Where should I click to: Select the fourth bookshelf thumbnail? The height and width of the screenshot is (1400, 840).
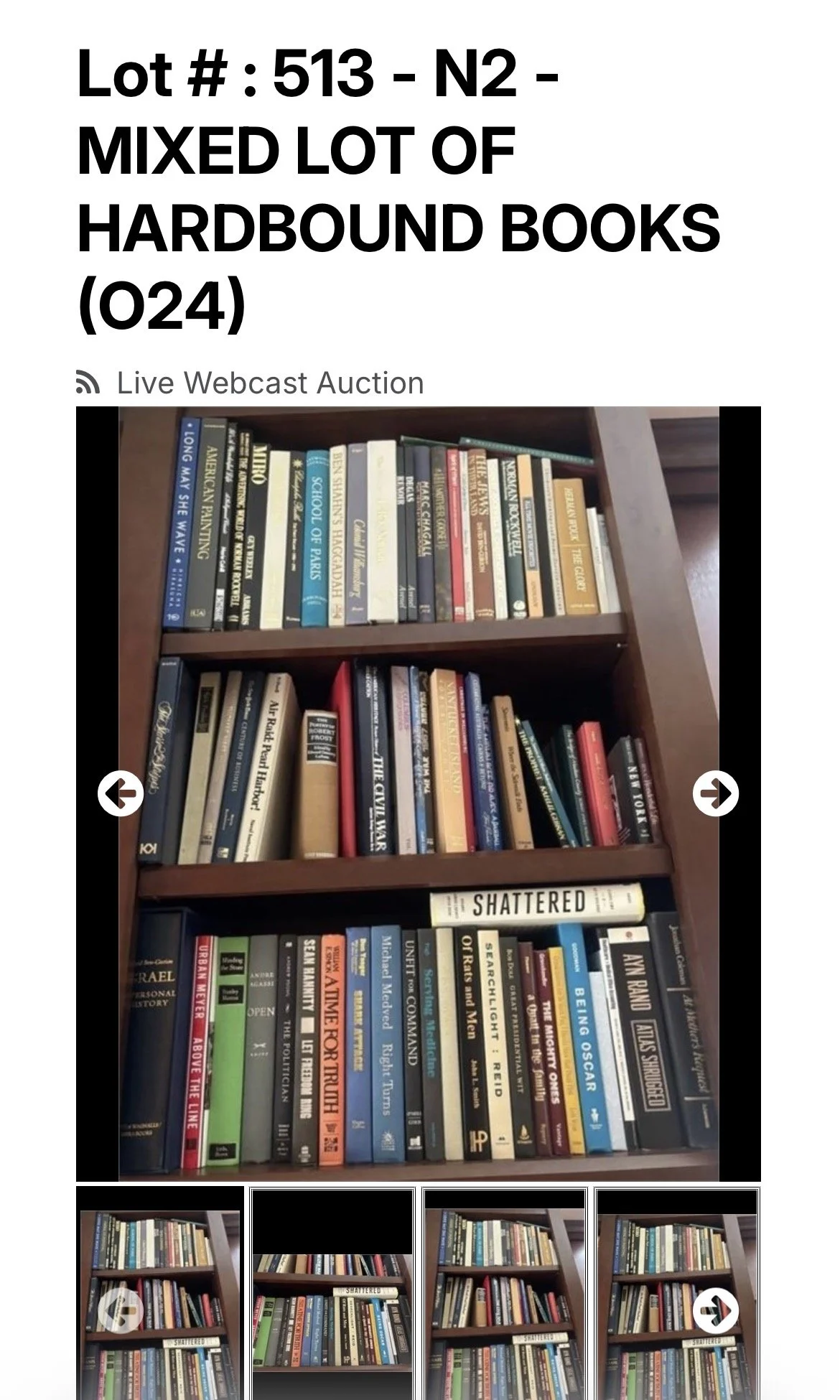point(678,1293)
